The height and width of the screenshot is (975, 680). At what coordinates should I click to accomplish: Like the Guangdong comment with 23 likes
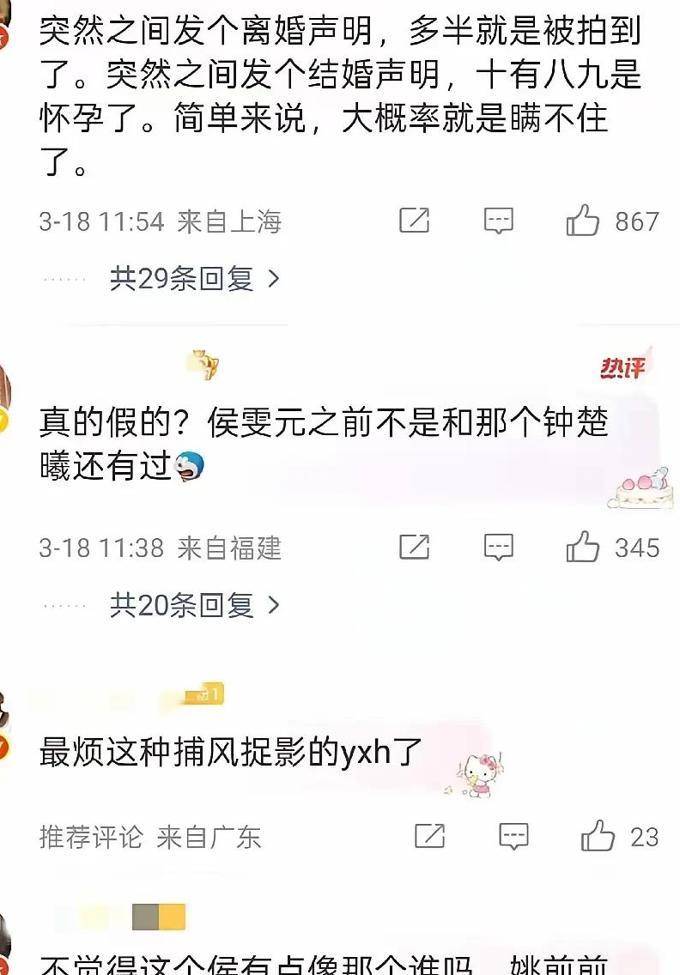click(x=598, y=836)
